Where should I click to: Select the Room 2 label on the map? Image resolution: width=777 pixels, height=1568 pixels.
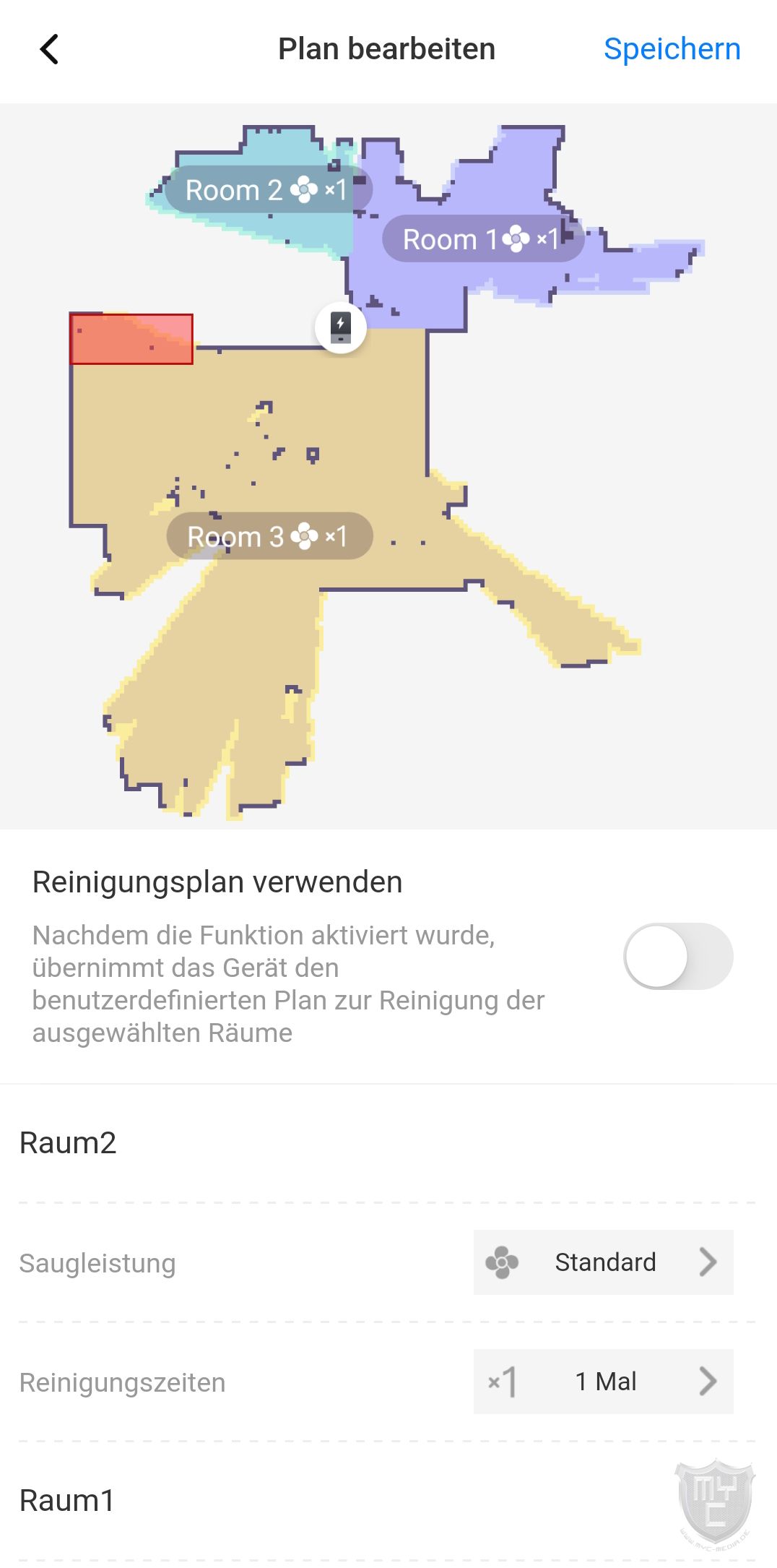point(269,190)
